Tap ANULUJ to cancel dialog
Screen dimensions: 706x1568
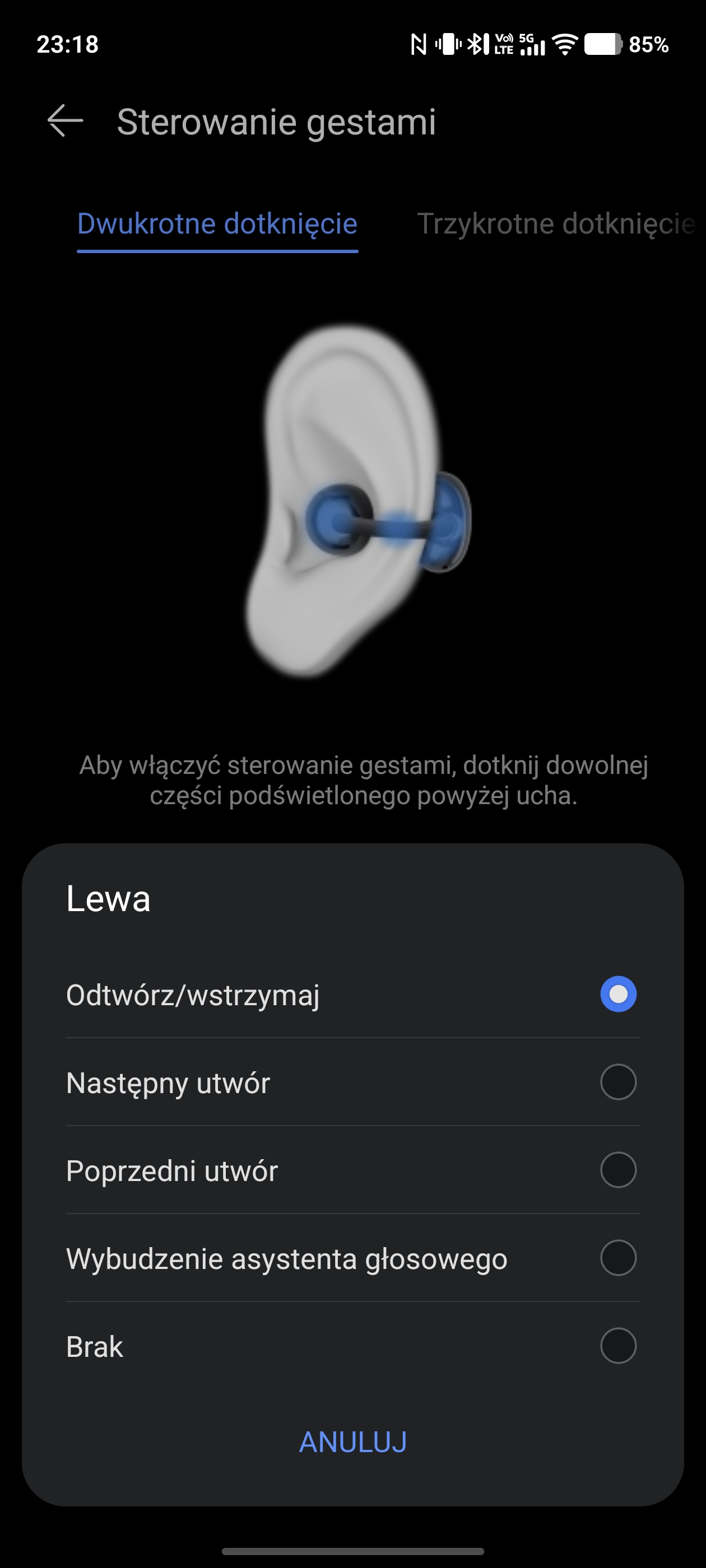(352, 1442)
